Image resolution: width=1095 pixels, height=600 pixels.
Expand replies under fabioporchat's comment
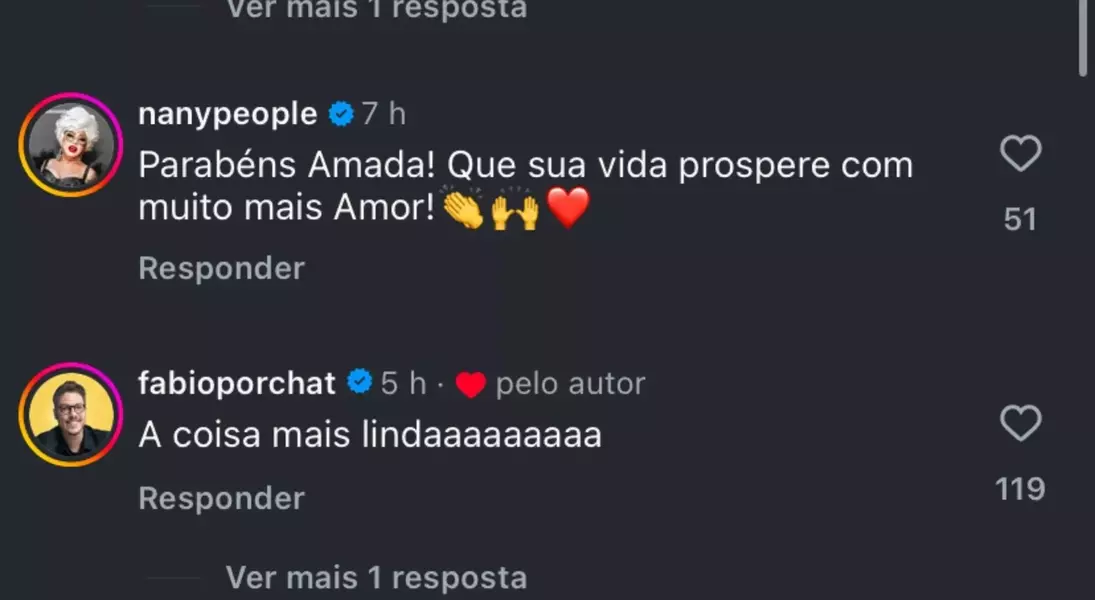point(375,577)
